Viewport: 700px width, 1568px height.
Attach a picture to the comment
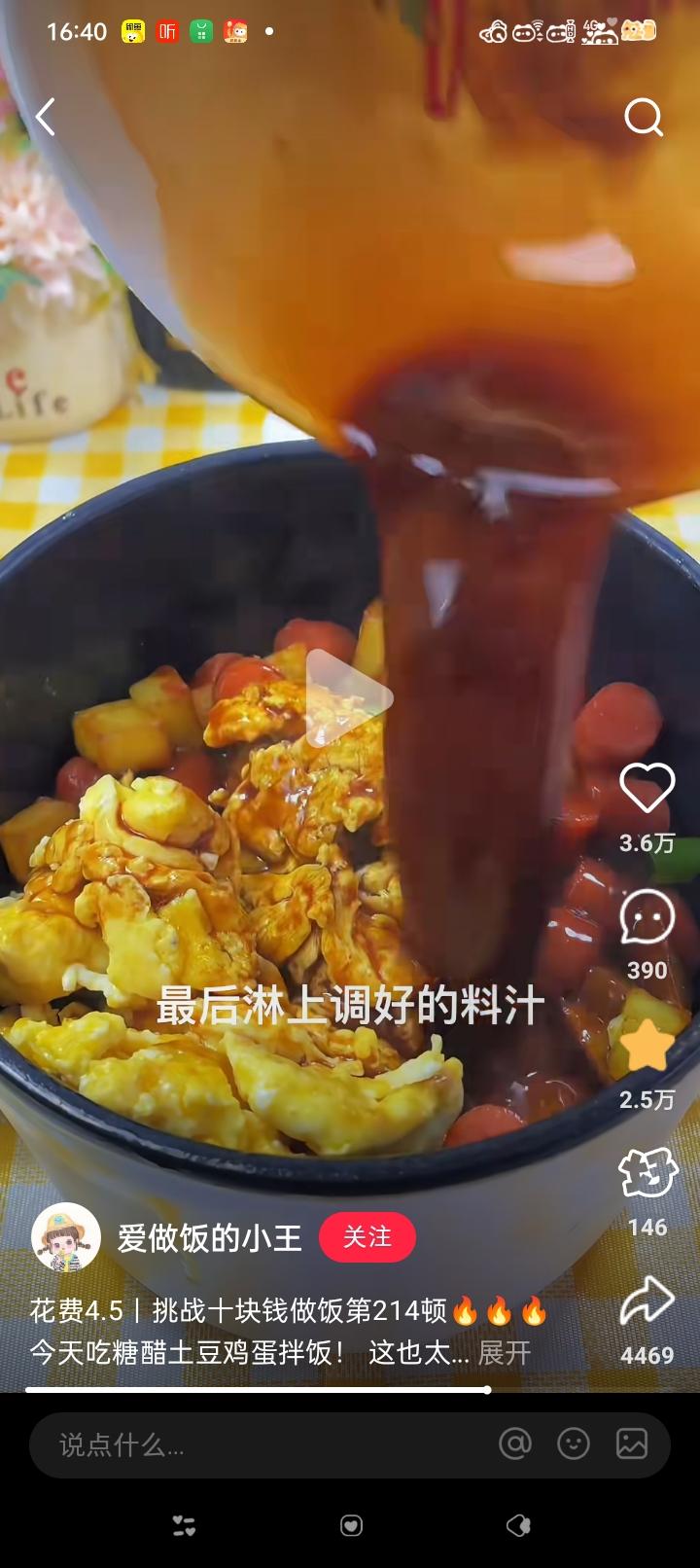(632, 1444)
